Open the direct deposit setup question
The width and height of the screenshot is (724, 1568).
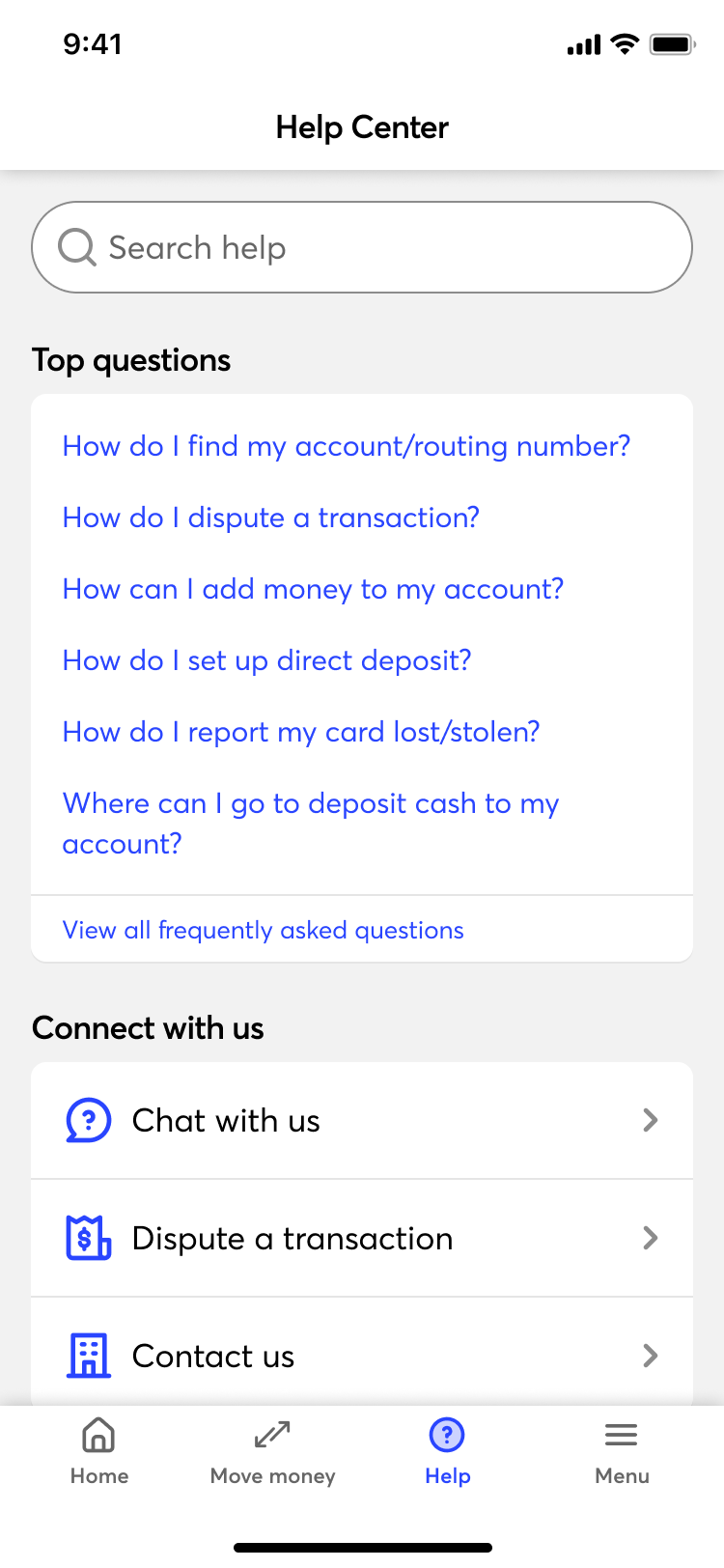tap(266, 660)
